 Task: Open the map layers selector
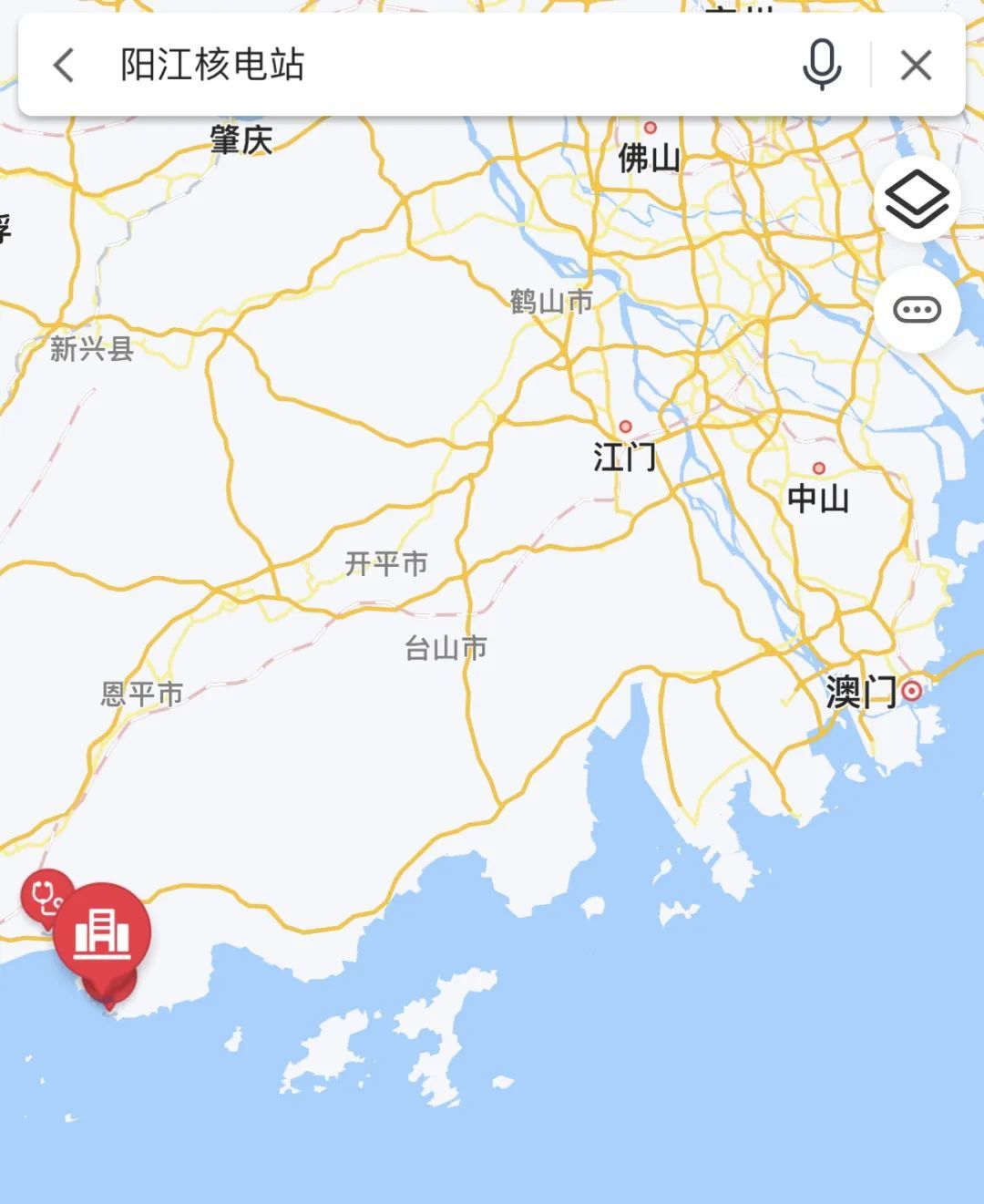coord(917,200)
